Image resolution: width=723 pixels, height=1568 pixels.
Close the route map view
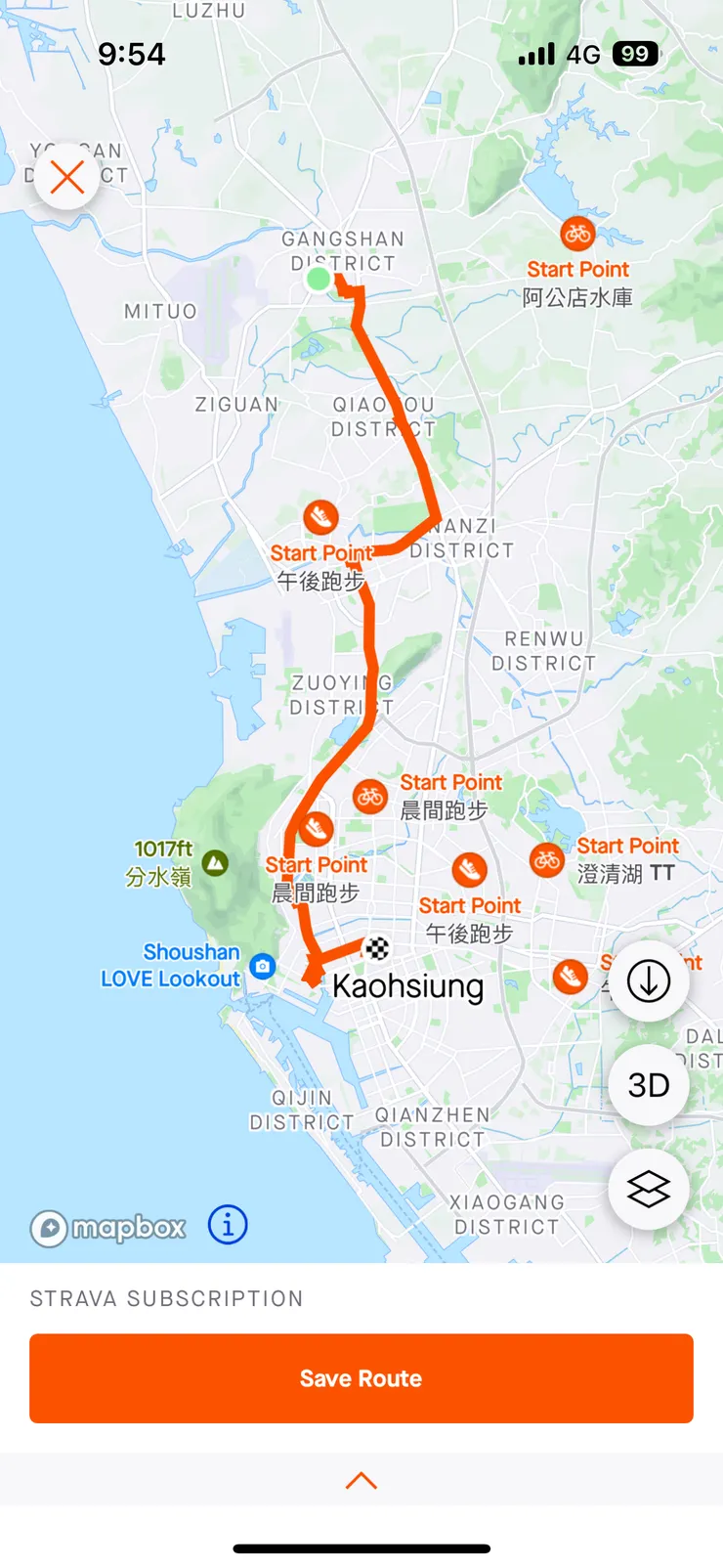(x=66, y=177)
